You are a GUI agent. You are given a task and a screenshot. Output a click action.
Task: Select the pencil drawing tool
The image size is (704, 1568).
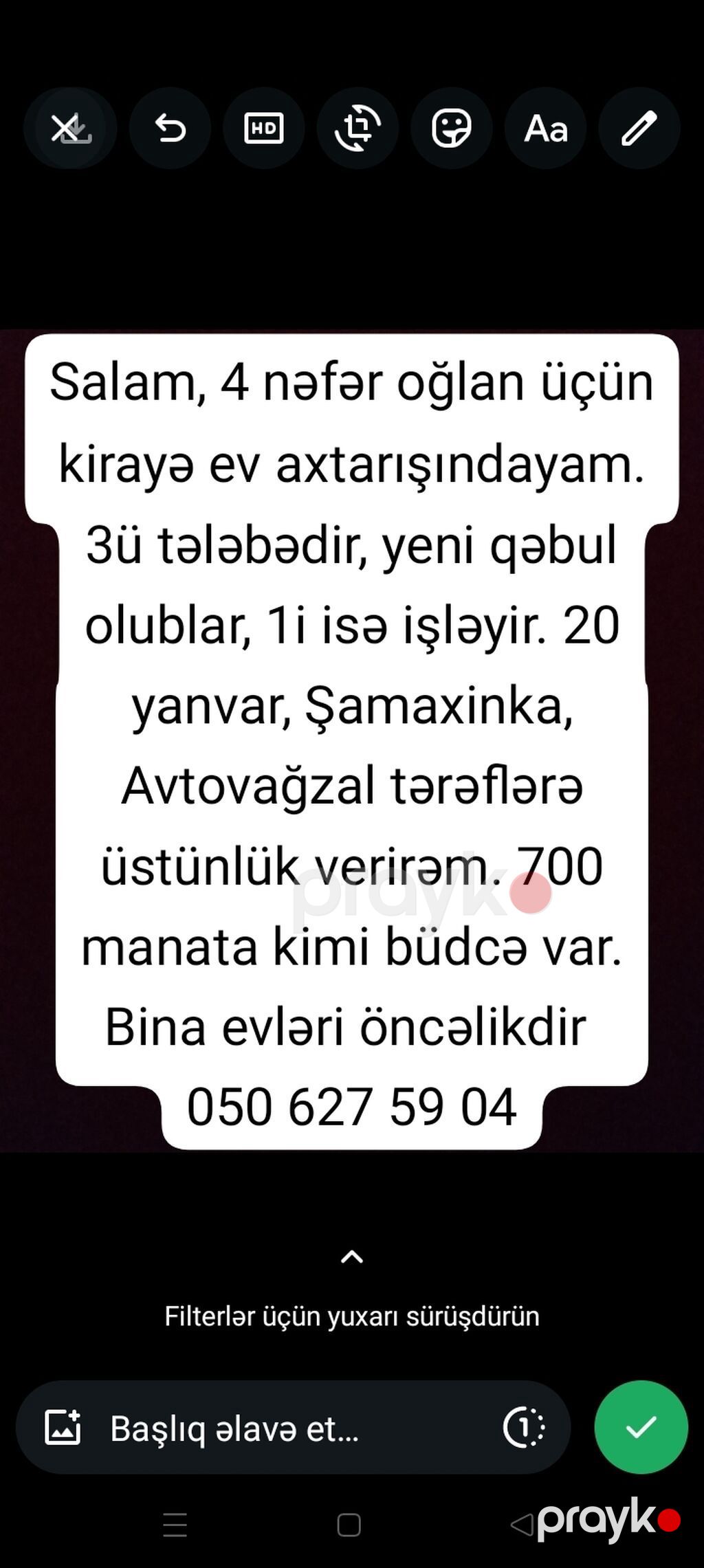click(639, 129)
